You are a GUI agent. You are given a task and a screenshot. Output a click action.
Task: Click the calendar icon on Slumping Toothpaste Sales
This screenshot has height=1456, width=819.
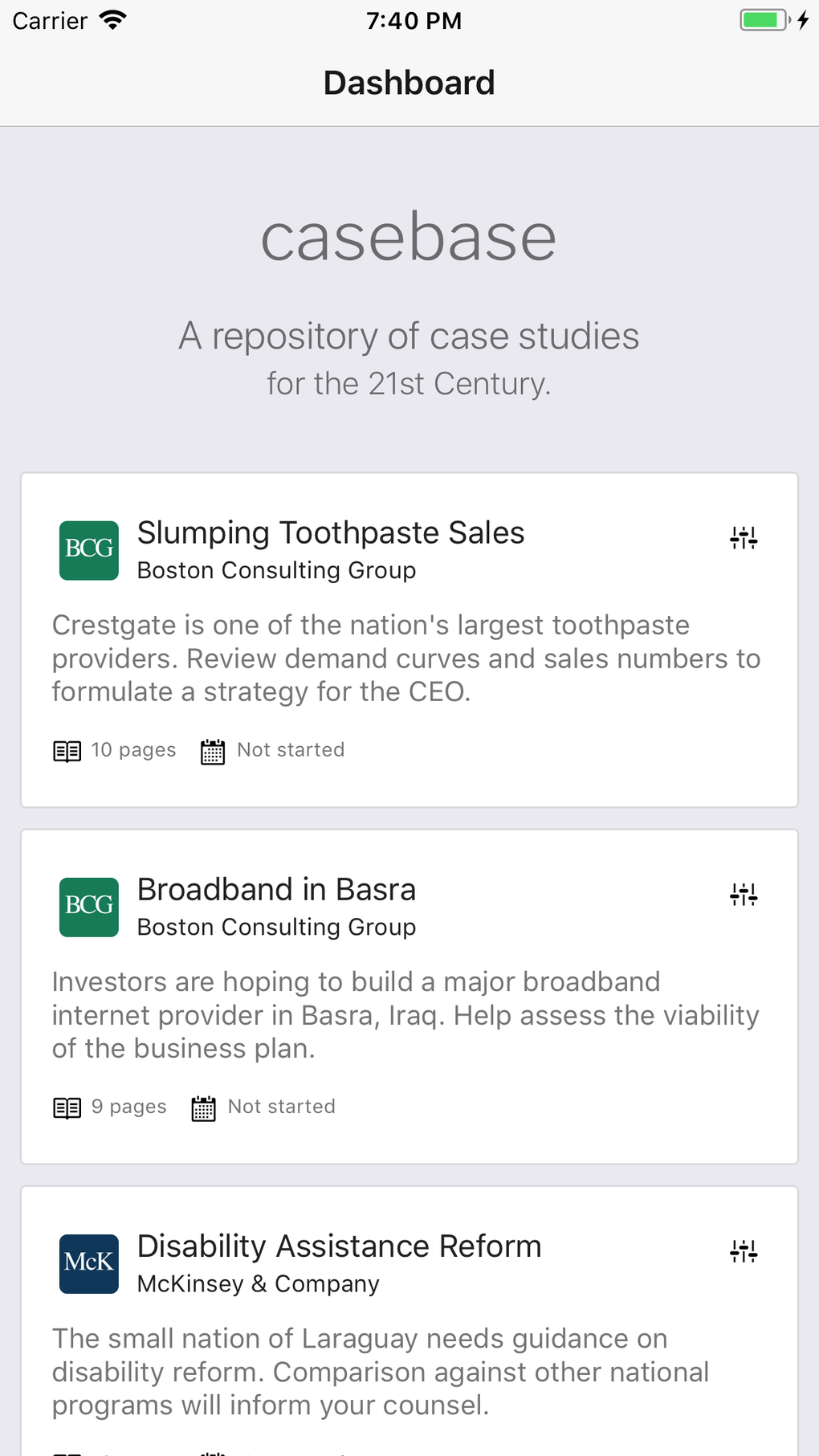click(212, 750)
